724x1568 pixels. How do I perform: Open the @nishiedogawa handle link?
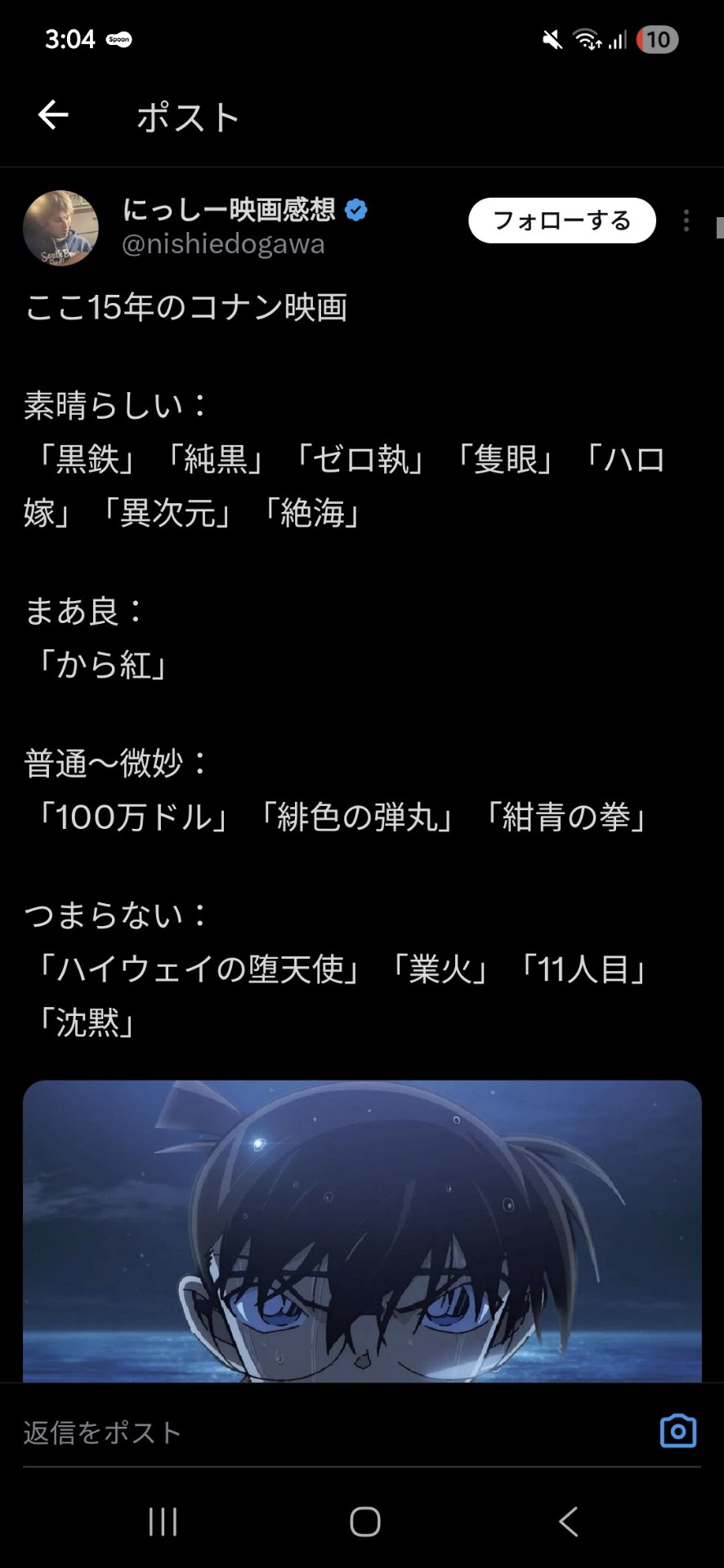point(223,244)
